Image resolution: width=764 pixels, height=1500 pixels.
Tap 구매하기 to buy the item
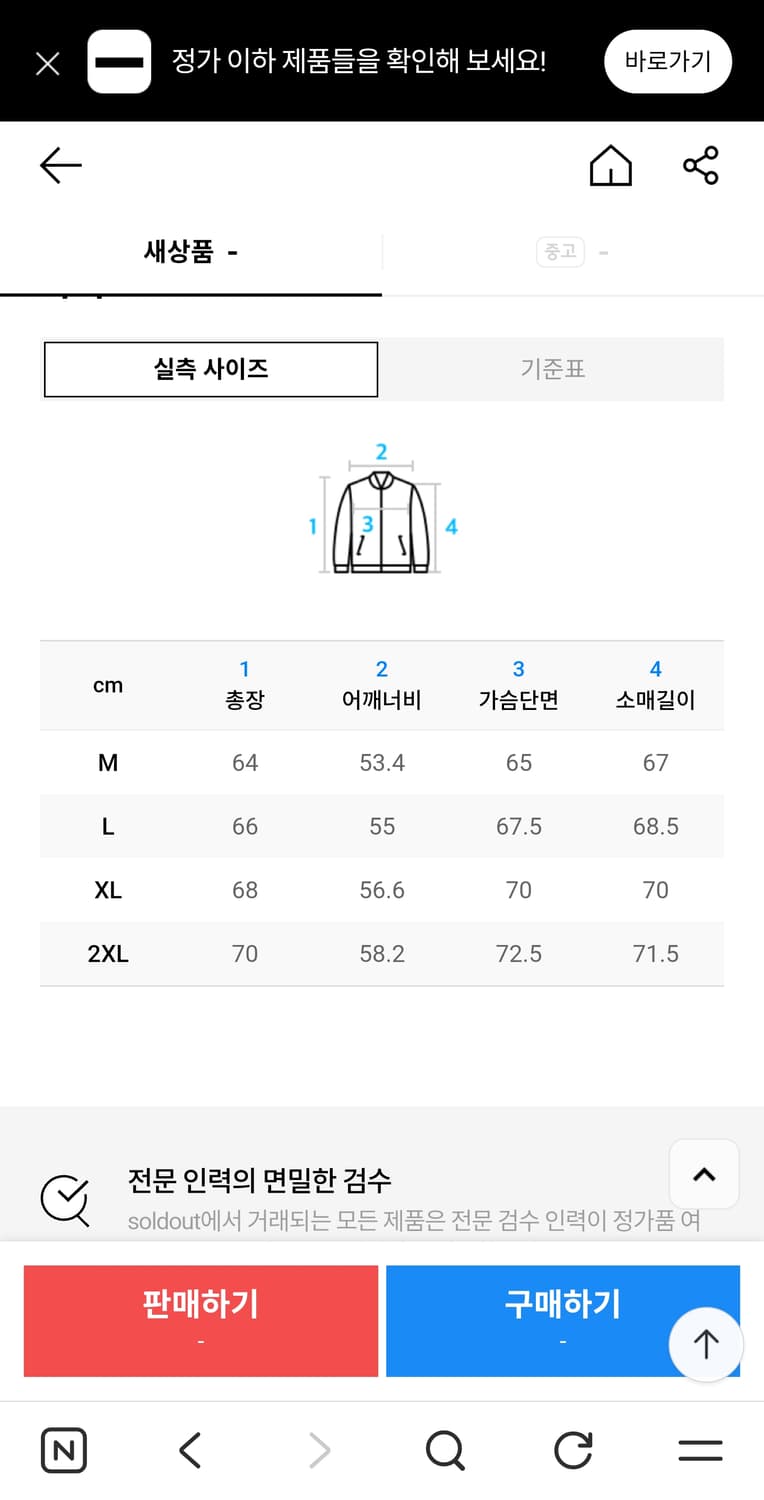(562, 1320)
